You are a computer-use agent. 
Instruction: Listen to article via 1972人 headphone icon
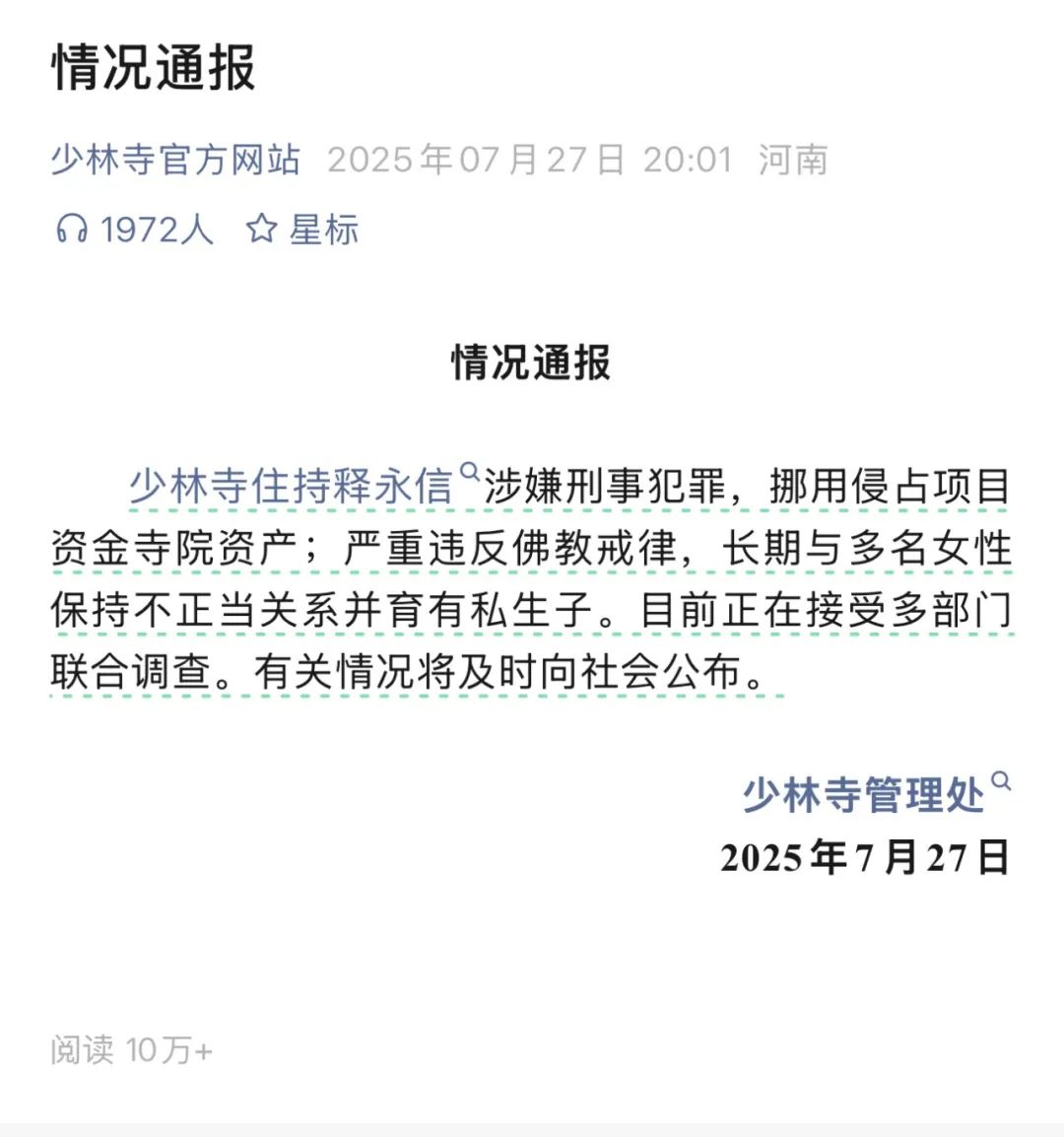coord(71,230)
